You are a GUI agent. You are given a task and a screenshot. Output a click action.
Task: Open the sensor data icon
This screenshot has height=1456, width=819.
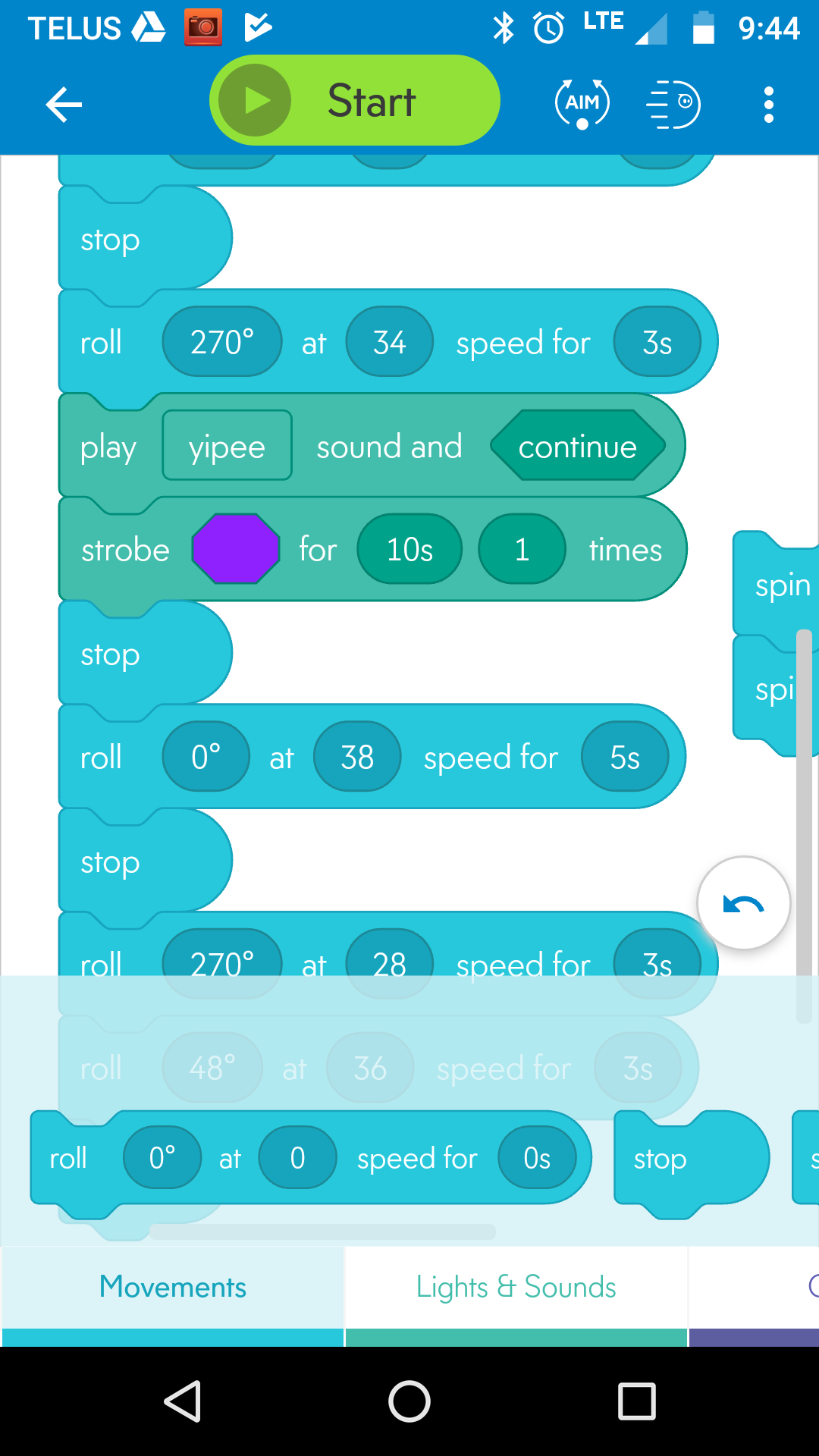(673, 104)
